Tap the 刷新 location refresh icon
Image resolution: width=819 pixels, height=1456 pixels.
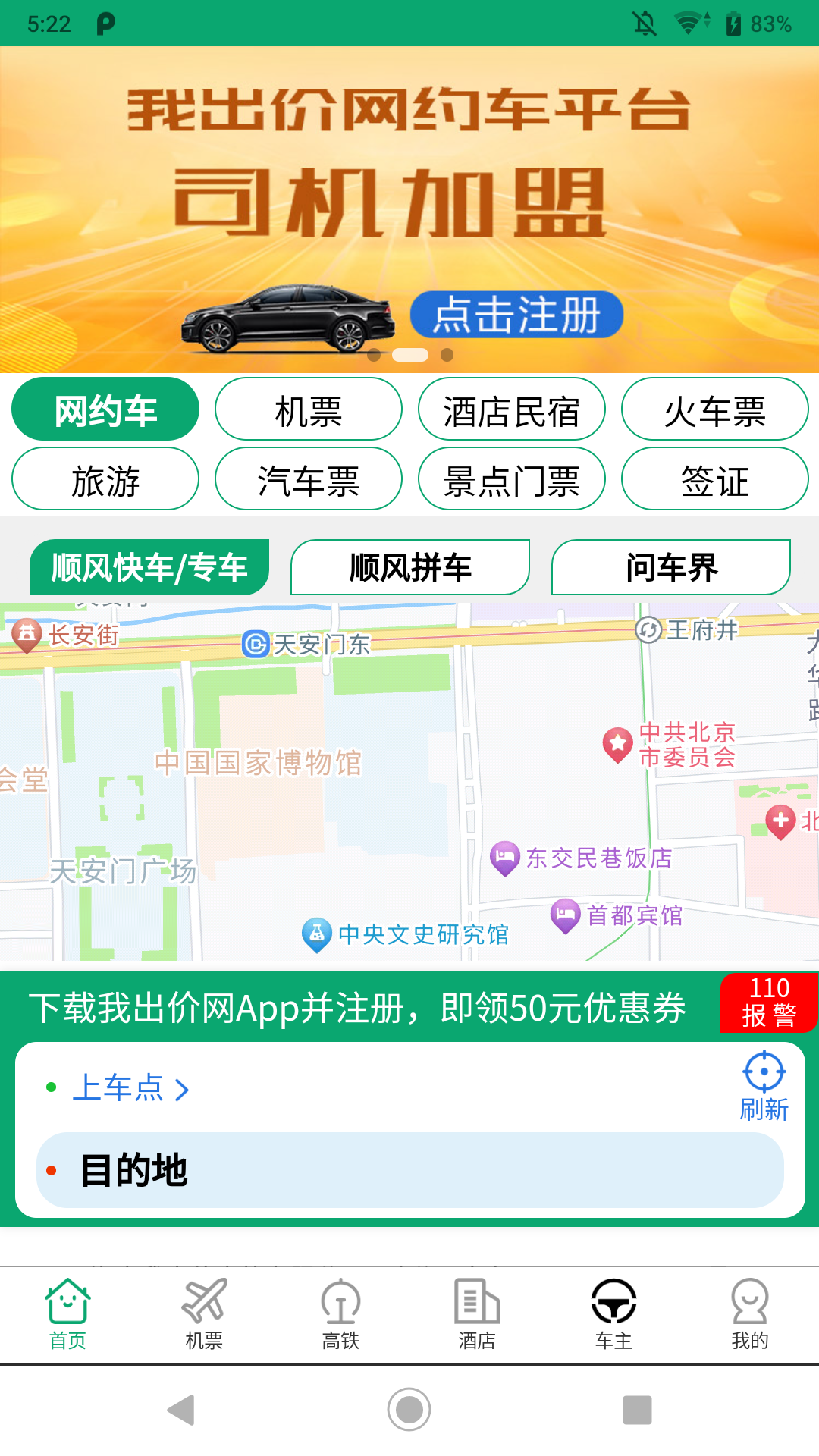point(764,1072)
